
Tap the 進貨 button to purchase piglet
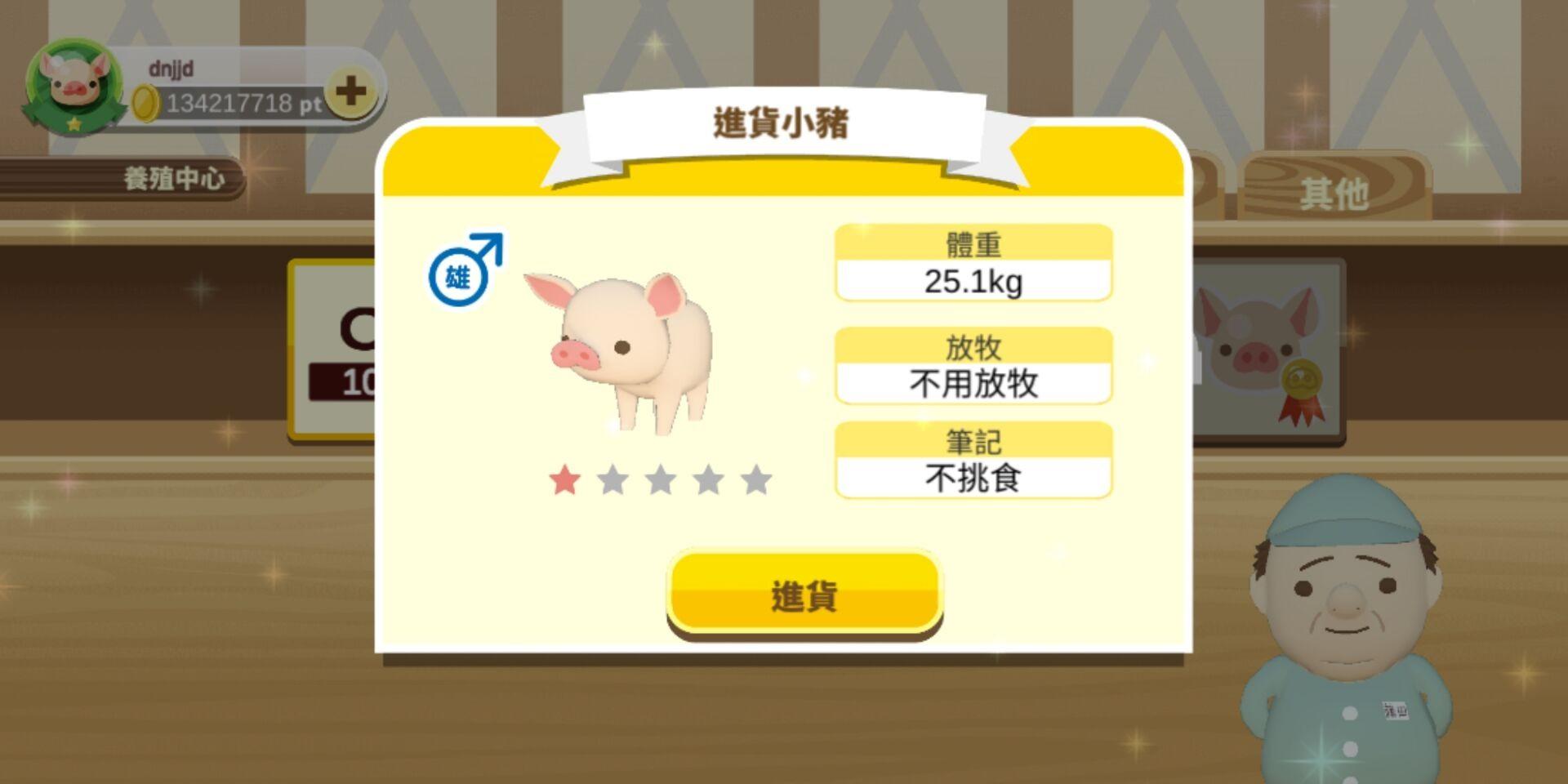pos(804,594)
